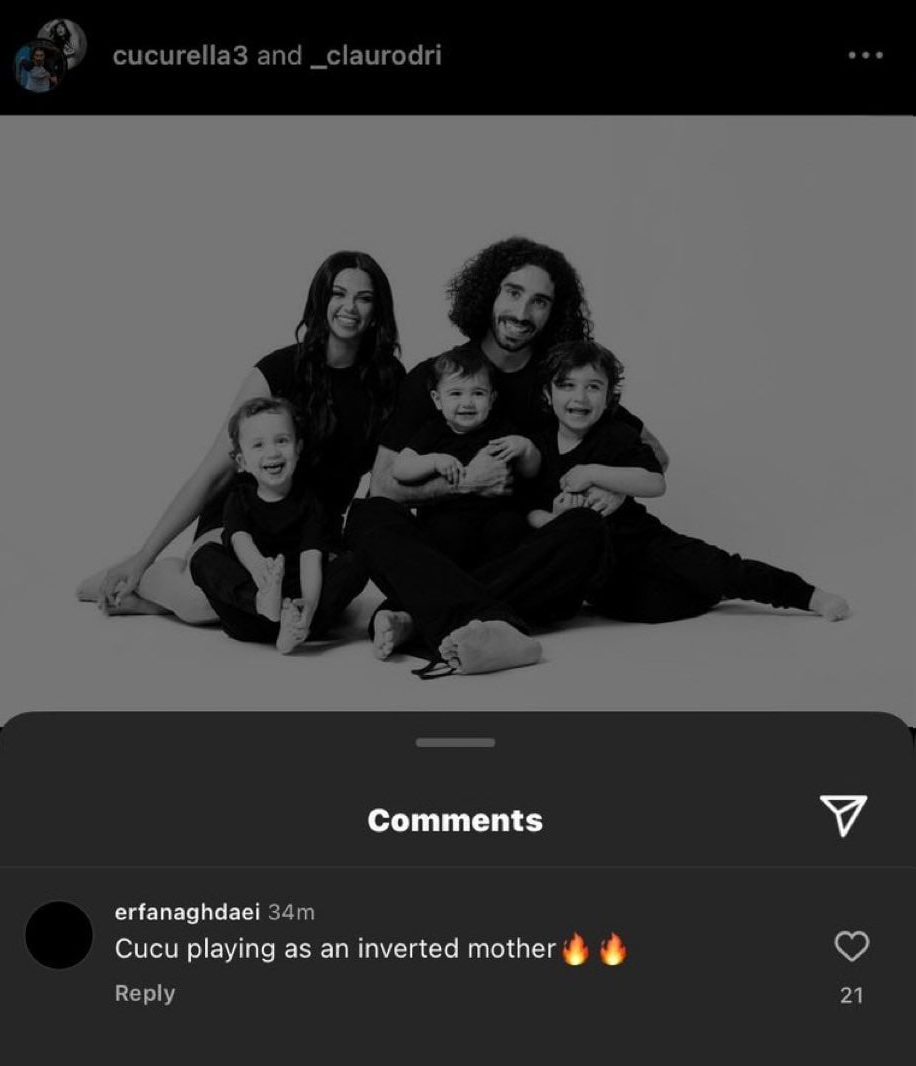The image size is (916, 1066).
Task: Tap erfanaghdaei's profile picture
Action: (59, 935)
